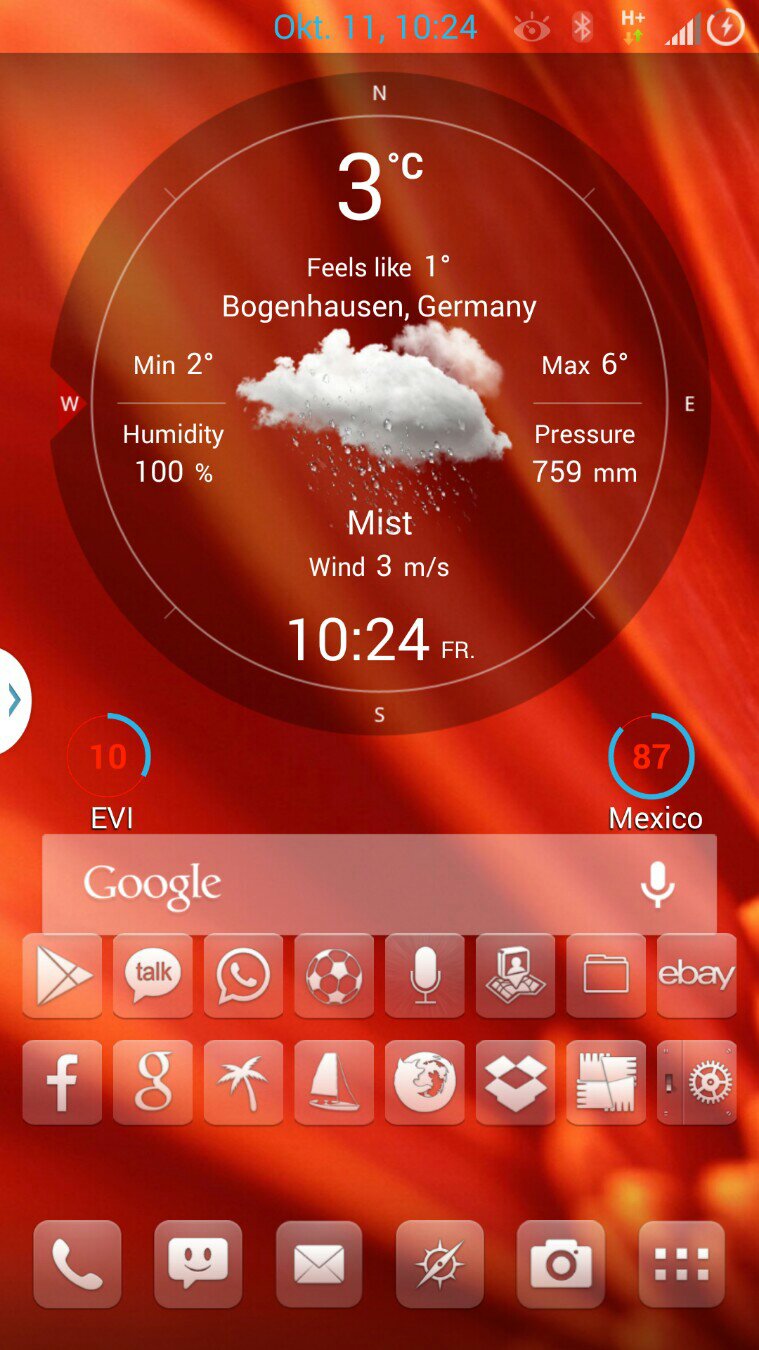
Task: Open the app drawer grid
Action: point(682,1264)
